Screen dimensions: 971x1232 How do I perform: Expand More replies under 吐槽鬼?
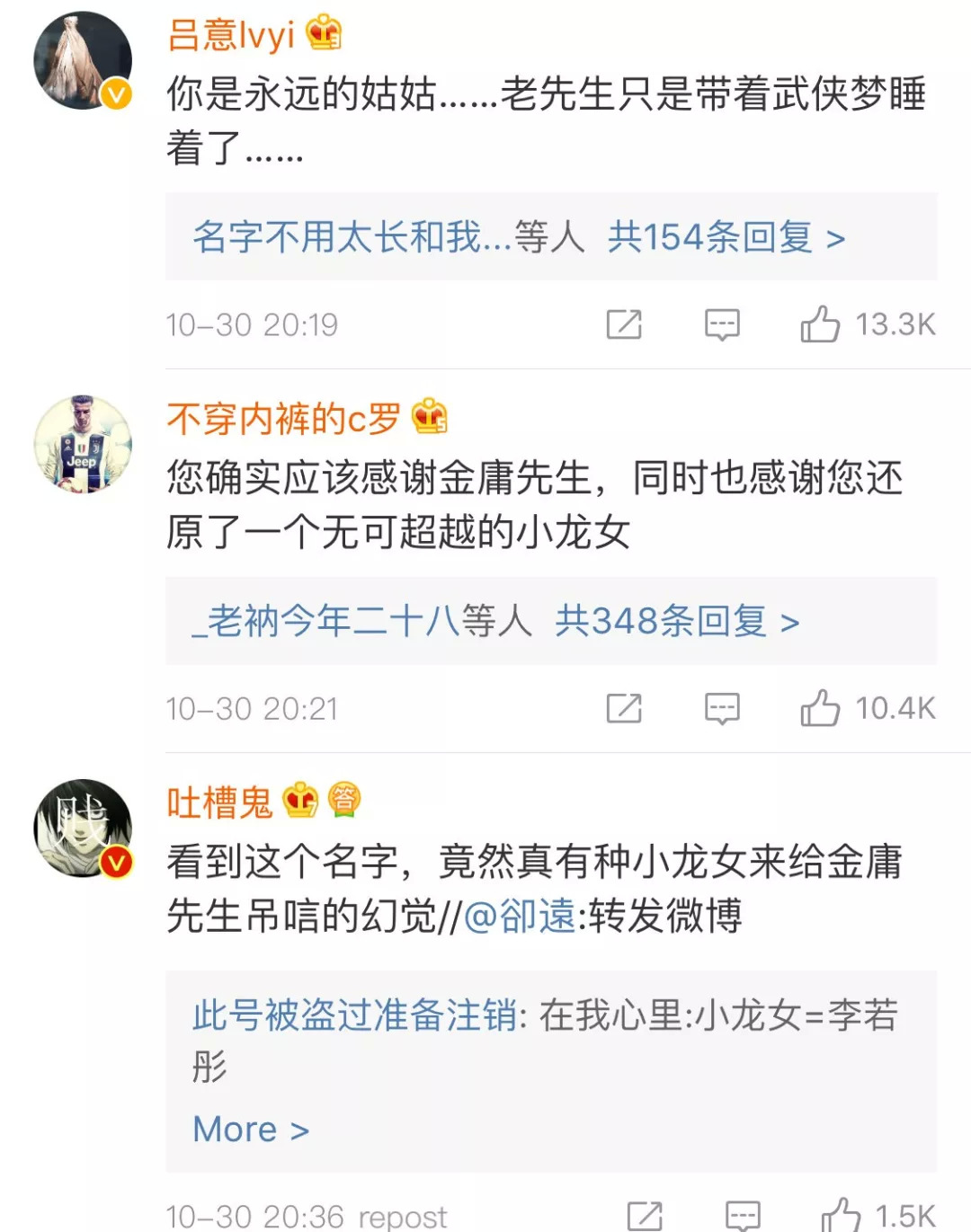pos(251,1130)
